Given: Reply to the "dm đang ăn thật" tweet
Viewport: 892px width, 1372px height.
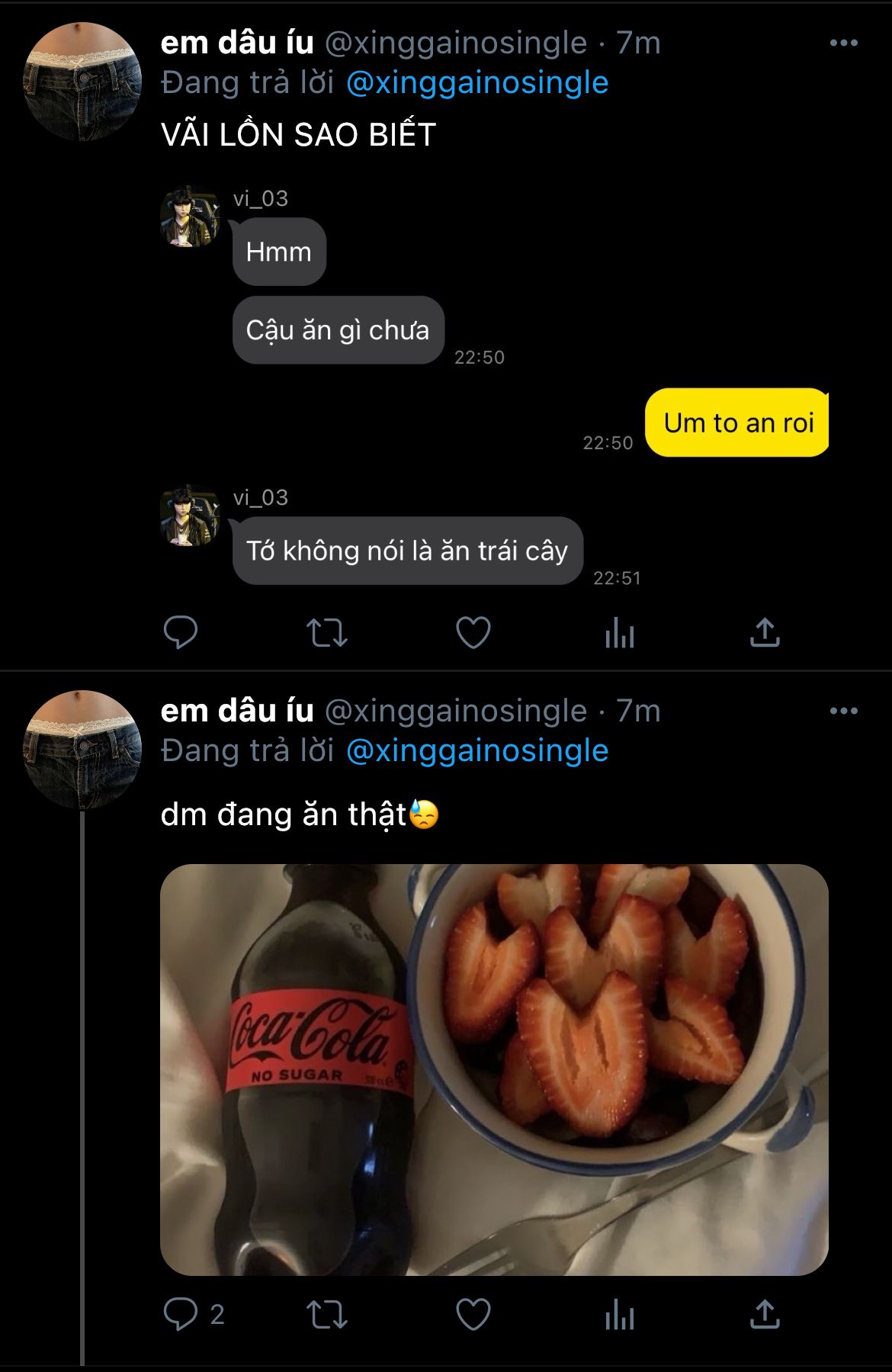Looking at the screenshot, I should (x=181, y=1314).
